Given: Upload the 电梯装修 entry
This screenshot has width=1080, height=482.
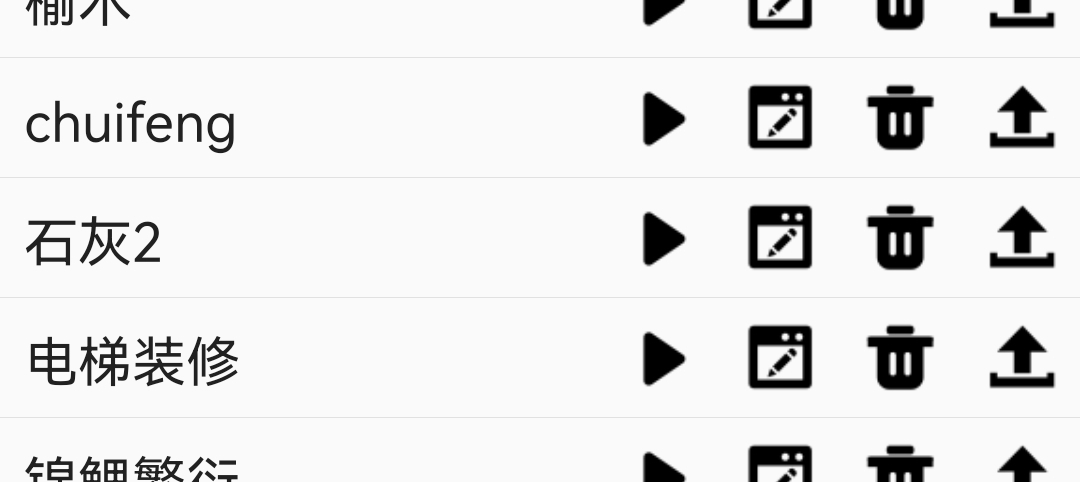Looking at the screenshot, I should (1021, 358).
